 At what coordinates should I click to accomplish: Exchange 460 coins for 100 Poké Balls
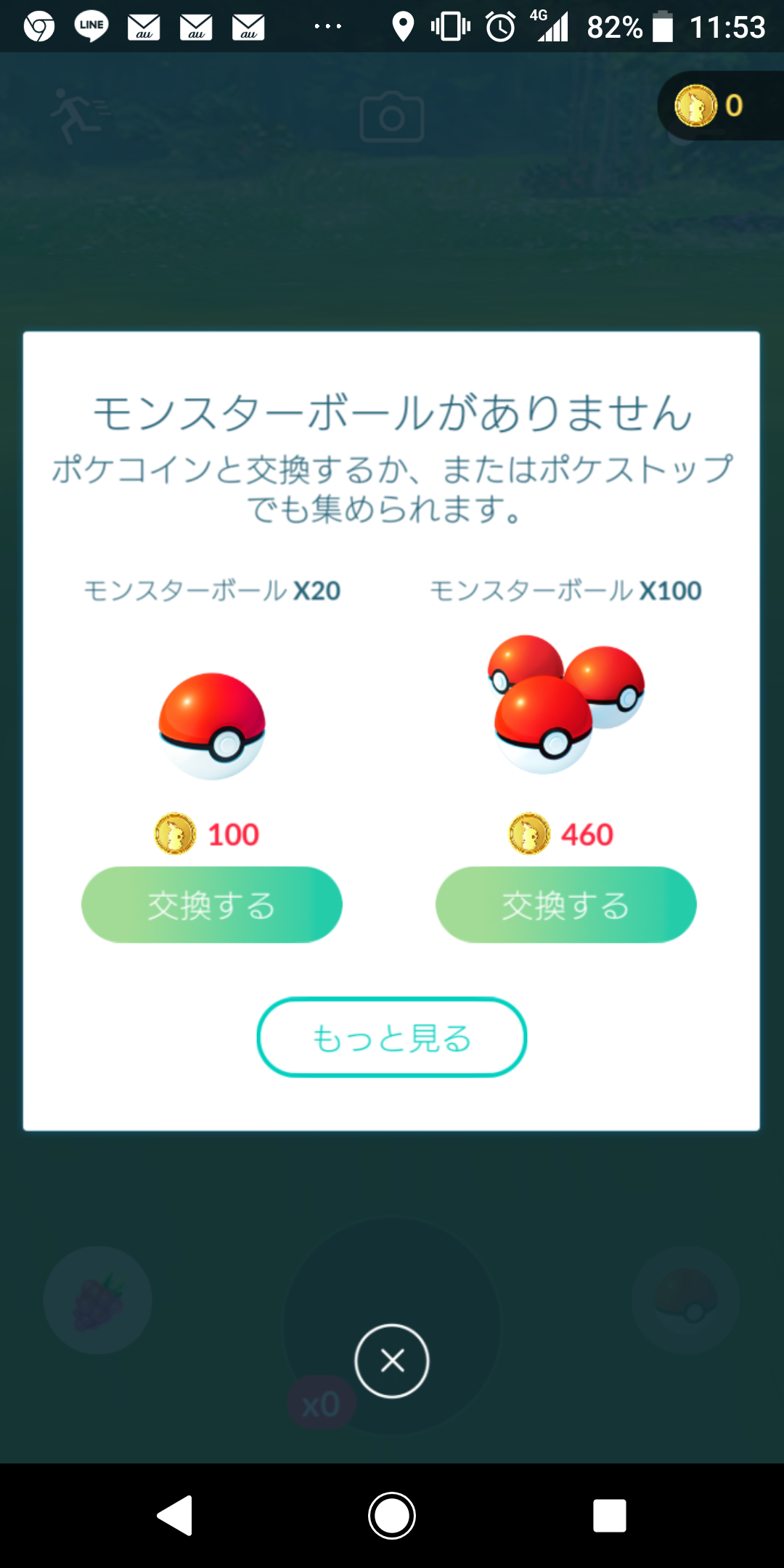565,905
